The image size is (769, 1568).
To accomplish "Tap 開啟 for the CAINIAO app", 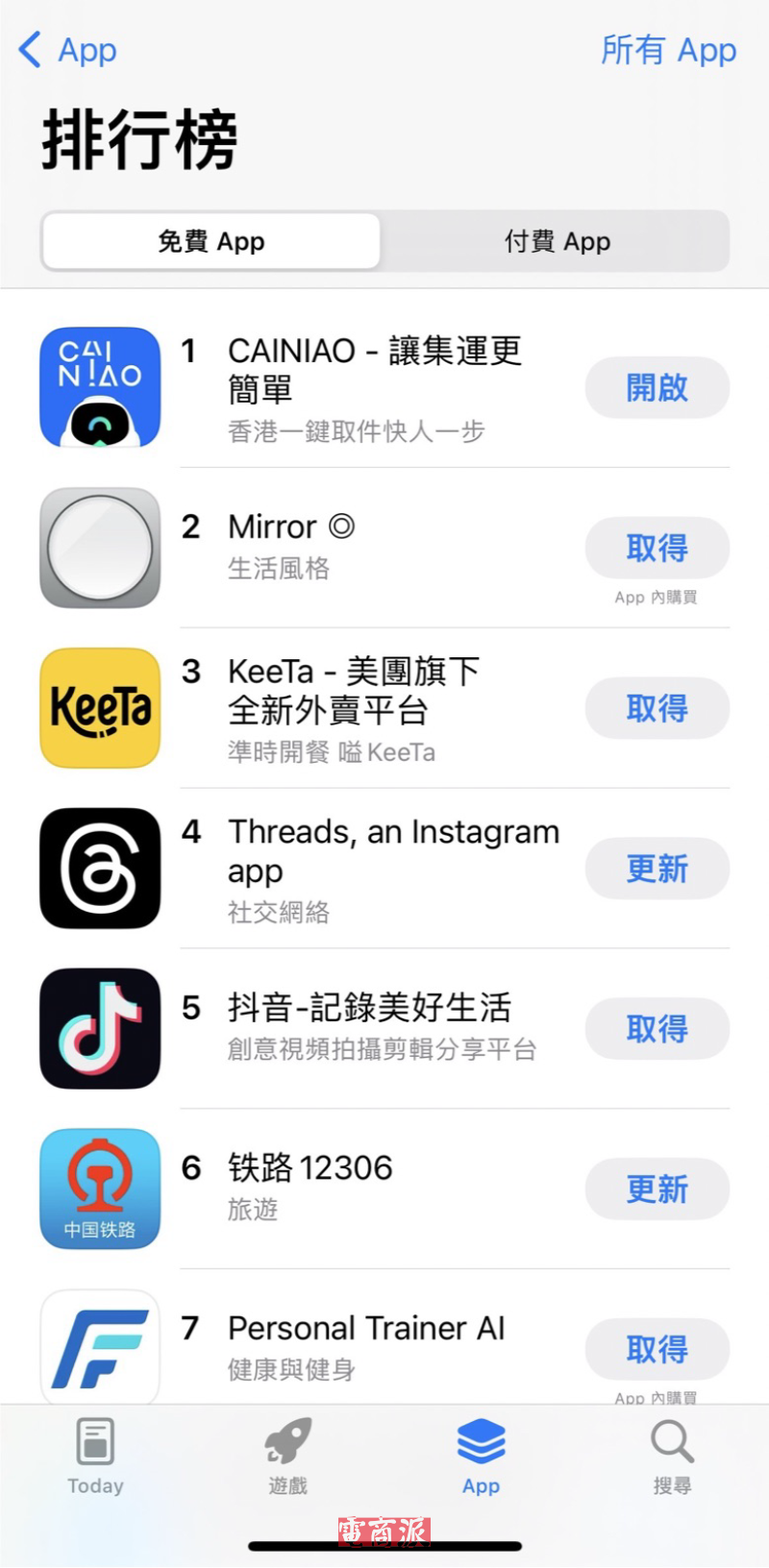I will pos(657,388).
